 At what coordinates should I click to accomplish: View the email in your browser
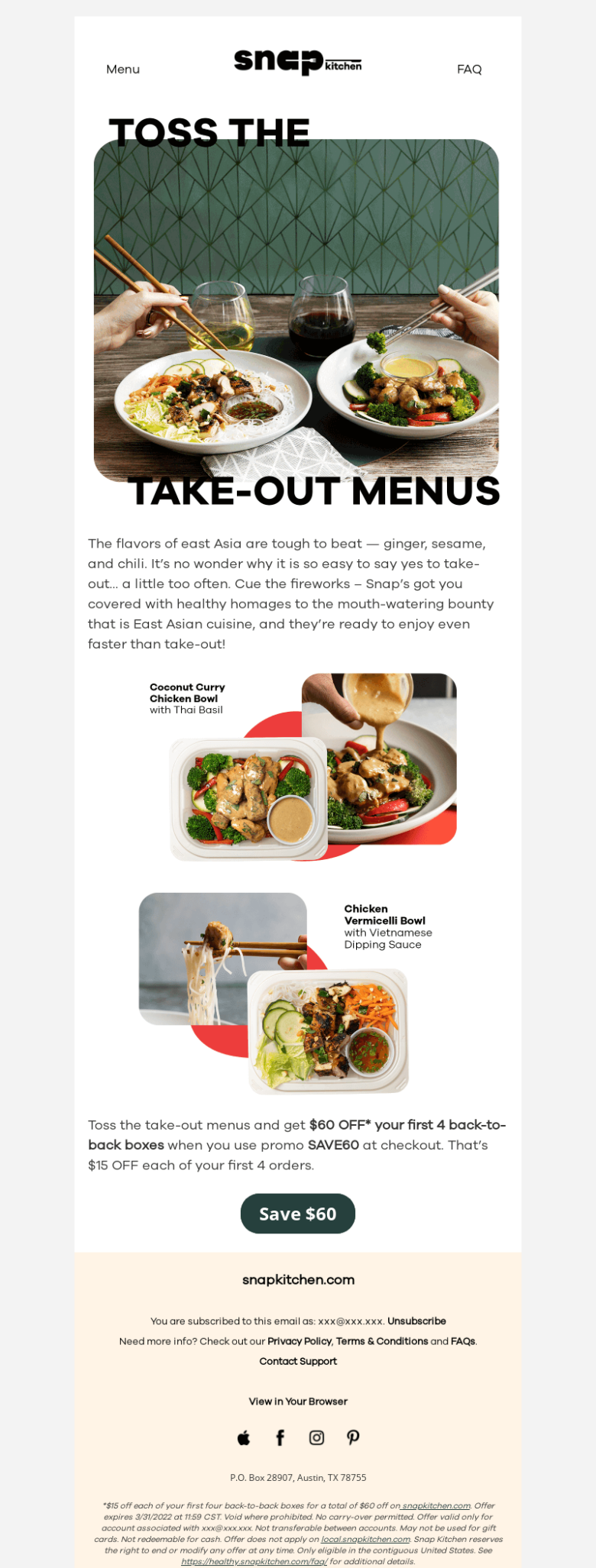coord(298,1402)
